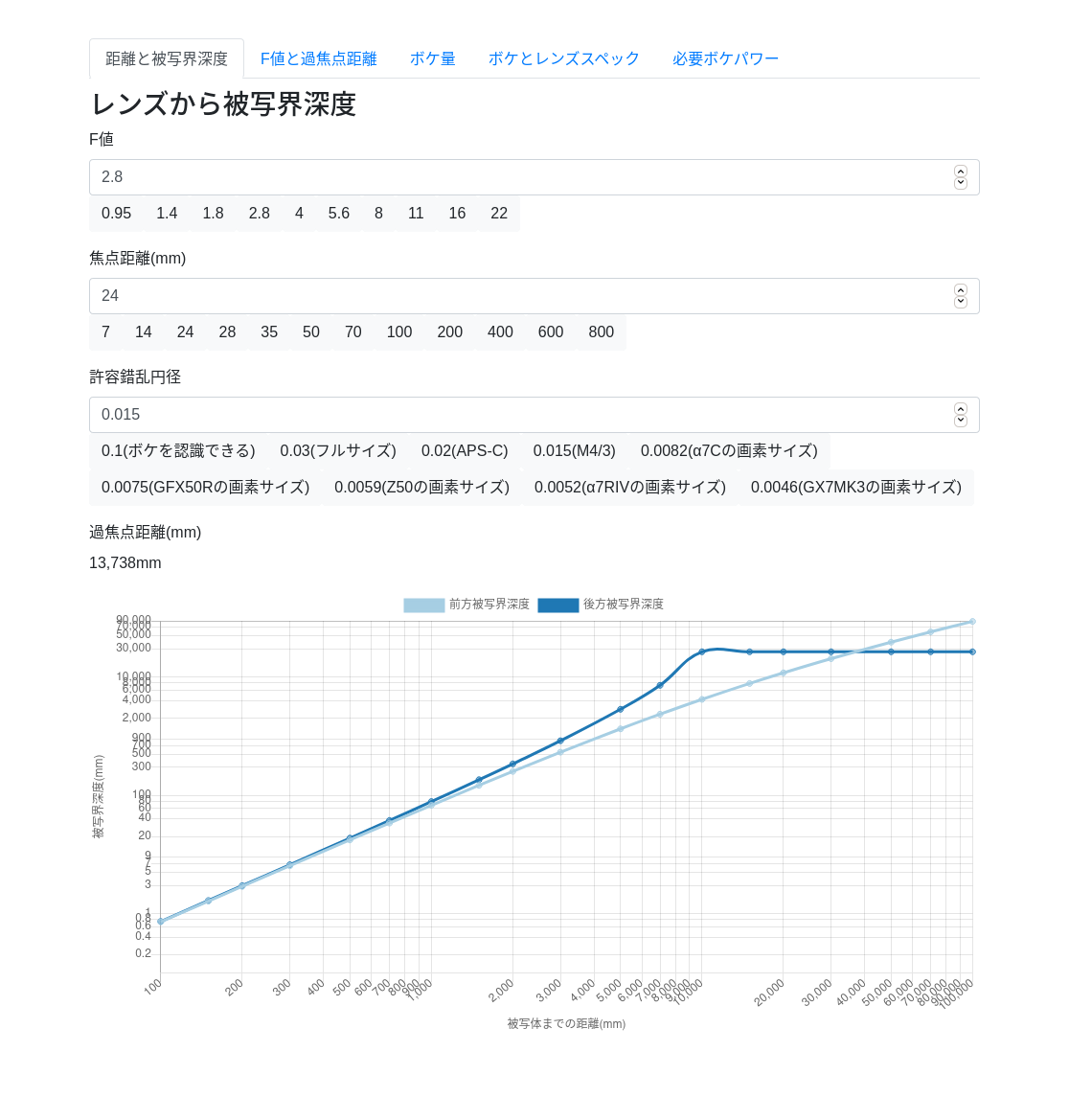Set the F-number preset to 5.6

point(338,214)
